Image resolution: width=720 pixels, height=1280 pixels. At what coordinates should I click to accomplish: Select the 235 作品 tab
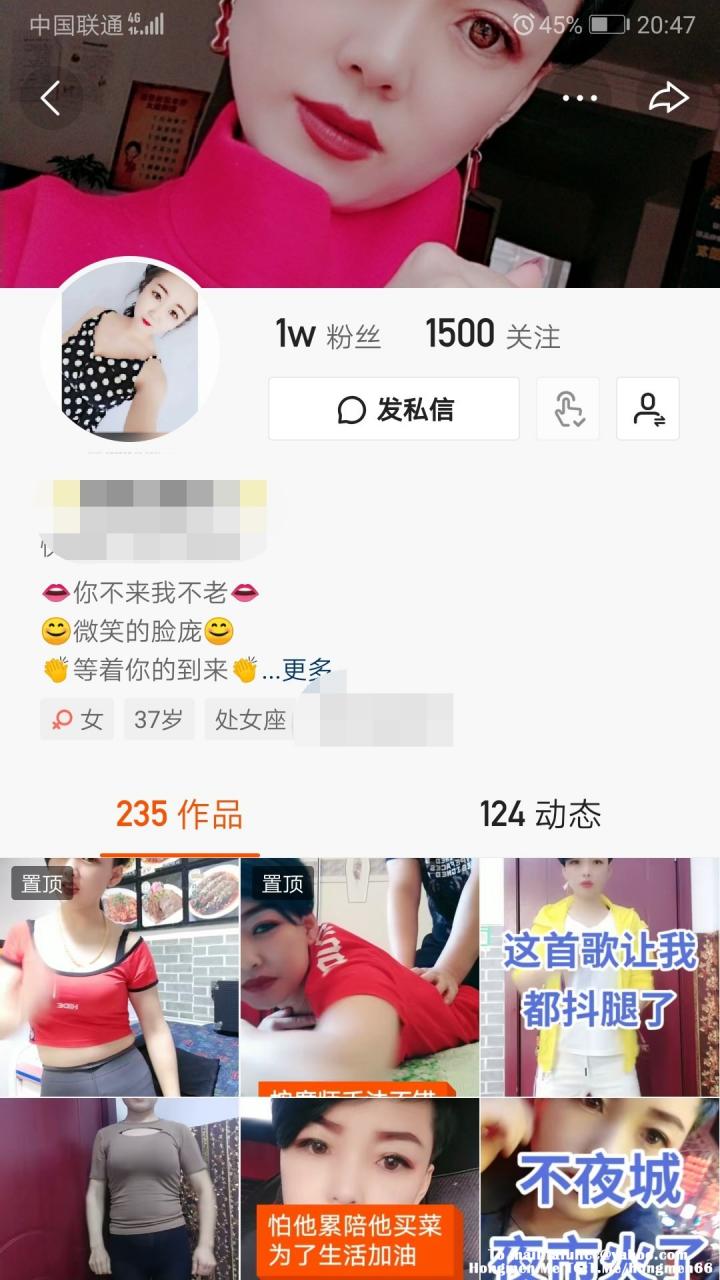[x=179, y=815]
